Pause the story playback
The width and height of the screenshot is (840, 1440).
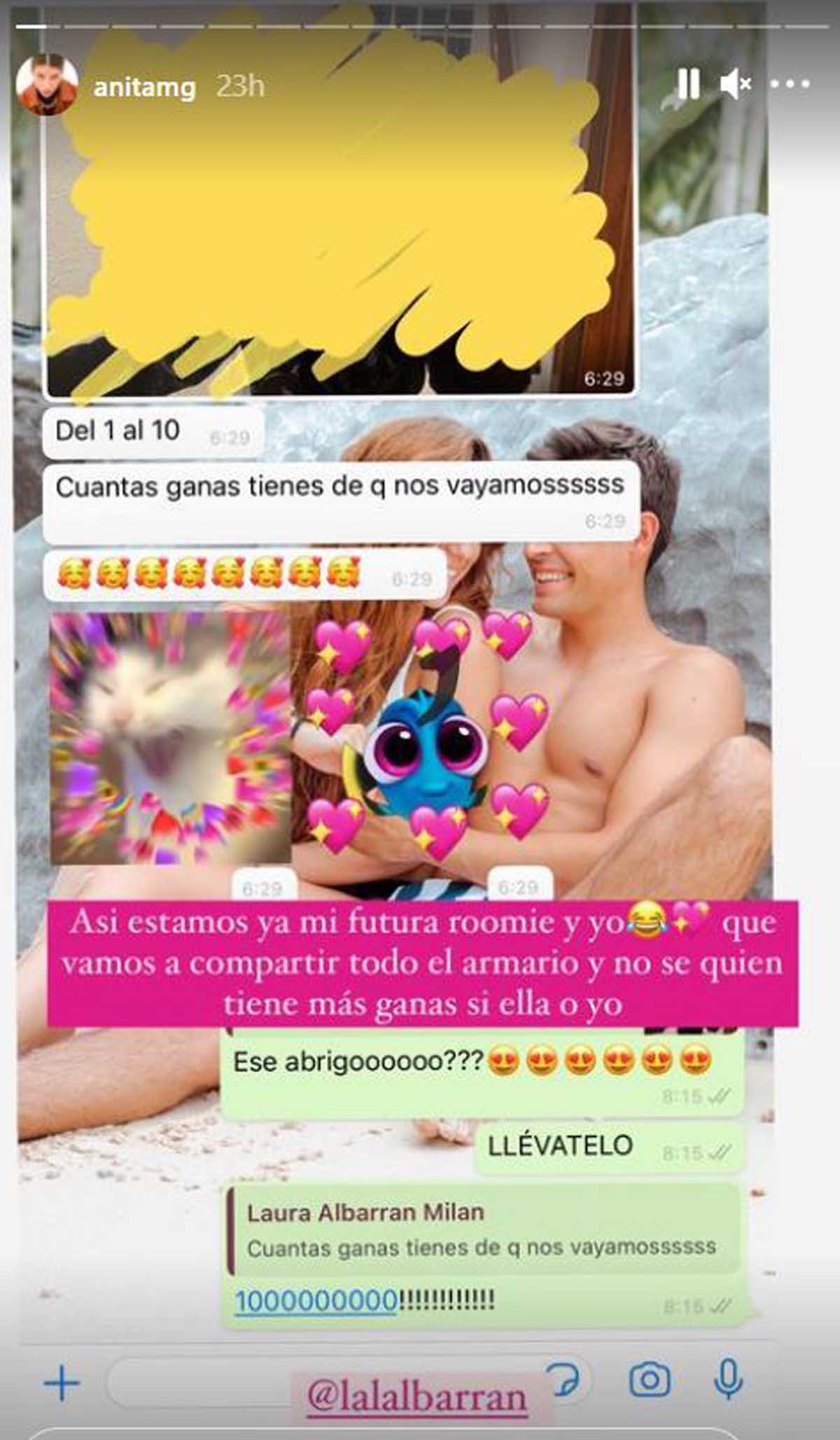point(689,85)
